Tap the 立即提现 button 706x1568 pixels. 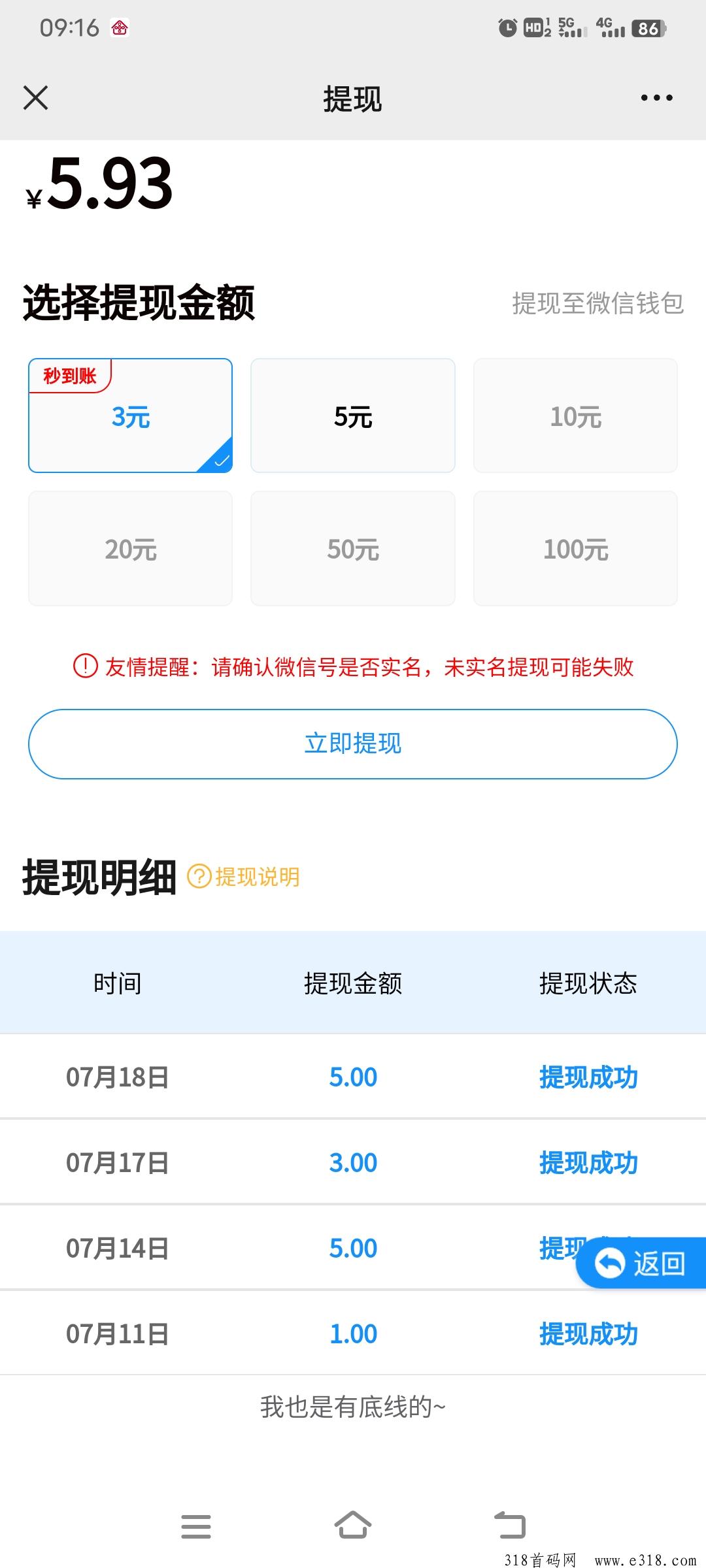click(x=353, y=744)
